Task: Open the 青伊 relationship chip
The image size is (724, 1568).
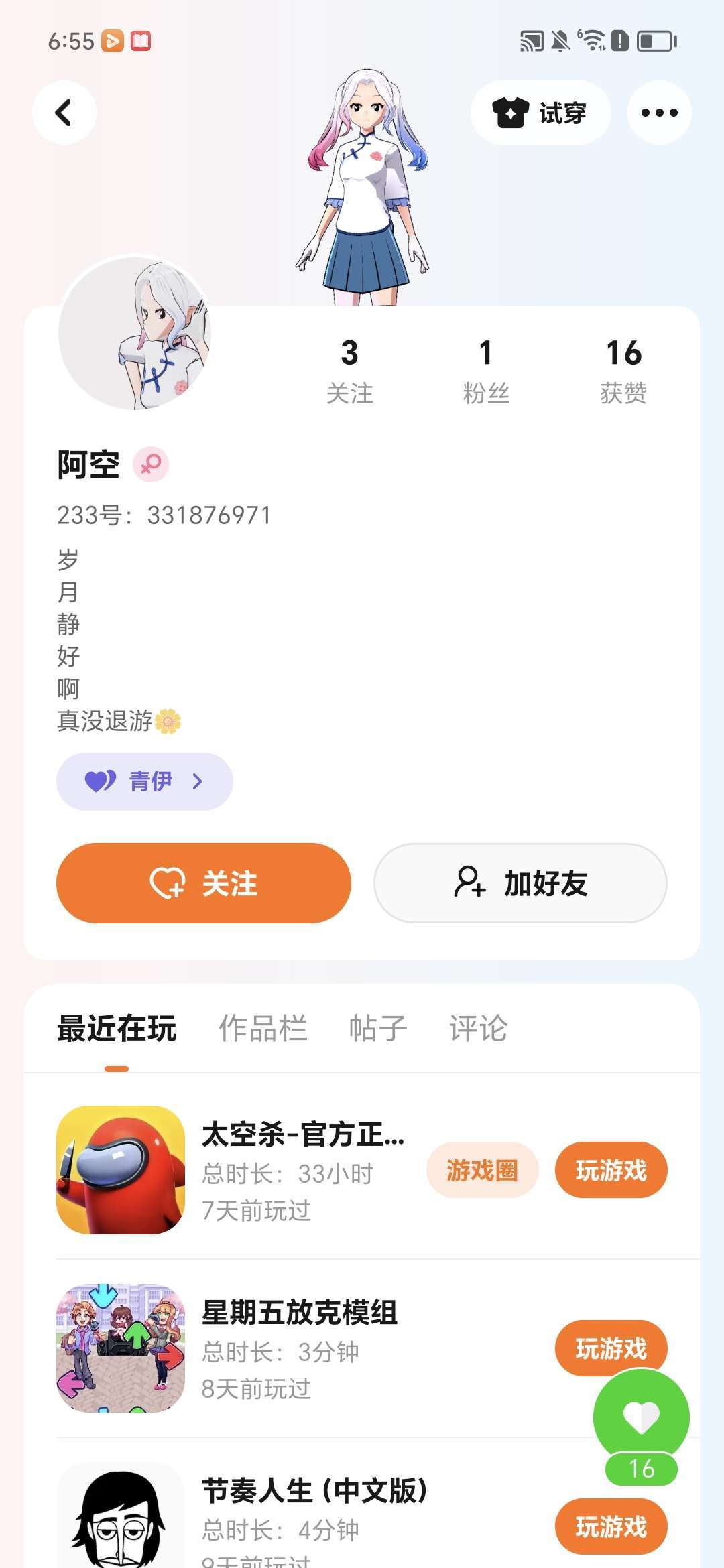Action: 144,781
